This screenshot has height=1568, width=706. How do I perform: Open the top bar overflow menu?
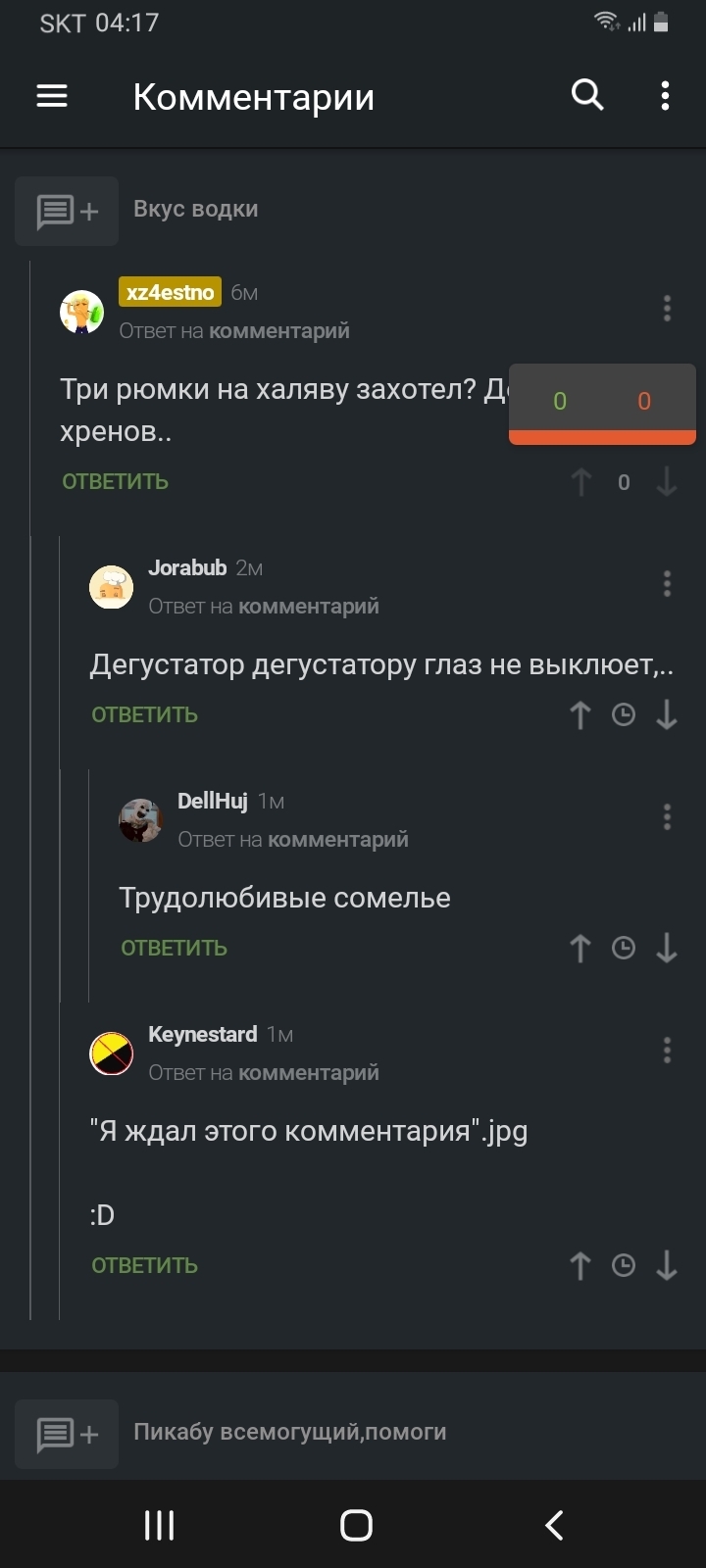click(x=666, y=95)
